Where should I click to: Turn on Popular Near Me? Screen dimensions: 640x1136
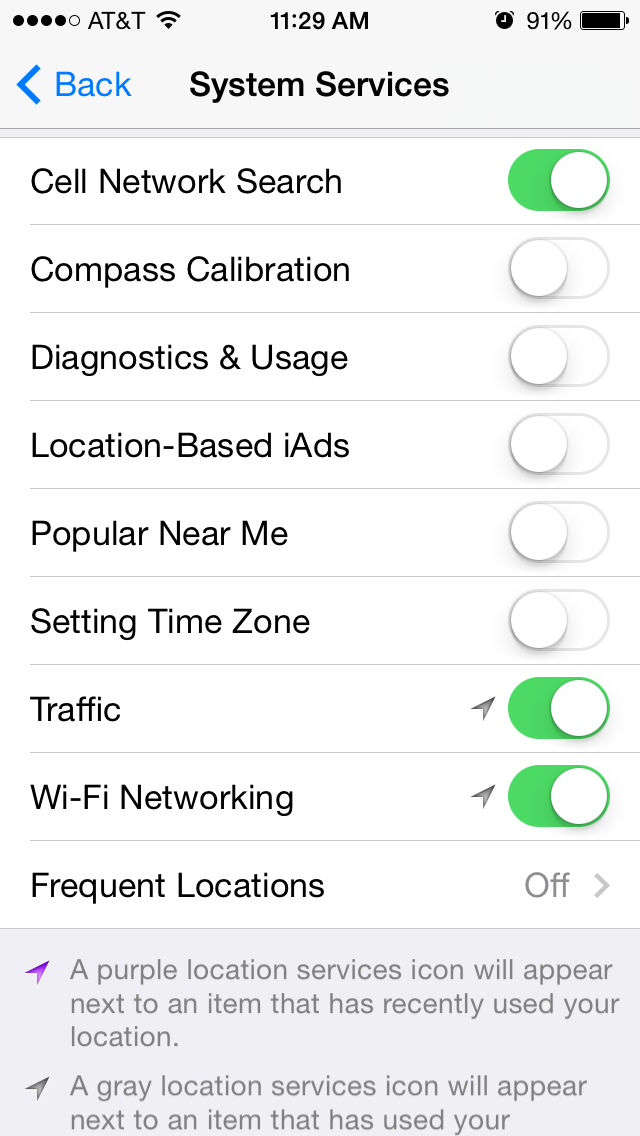pyautogui.click(x=558, y=533)
